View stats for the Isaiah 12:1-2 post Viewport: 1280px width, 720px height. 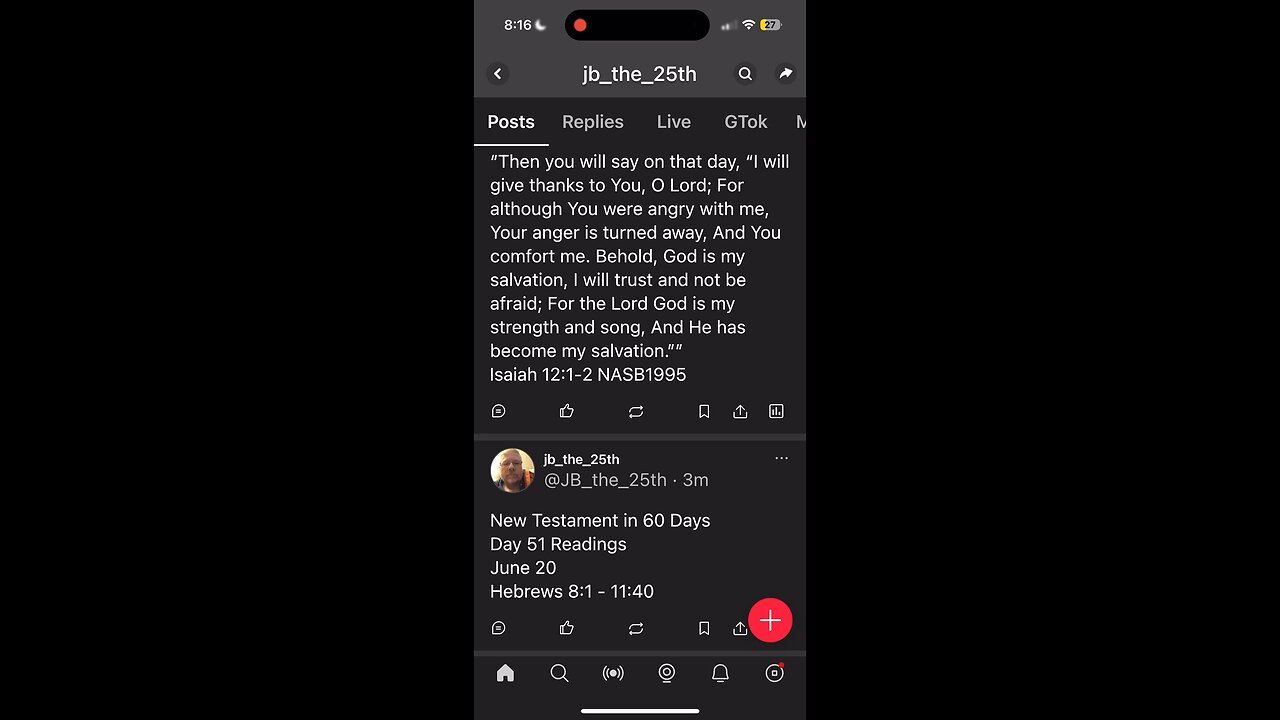pos(776,411)
